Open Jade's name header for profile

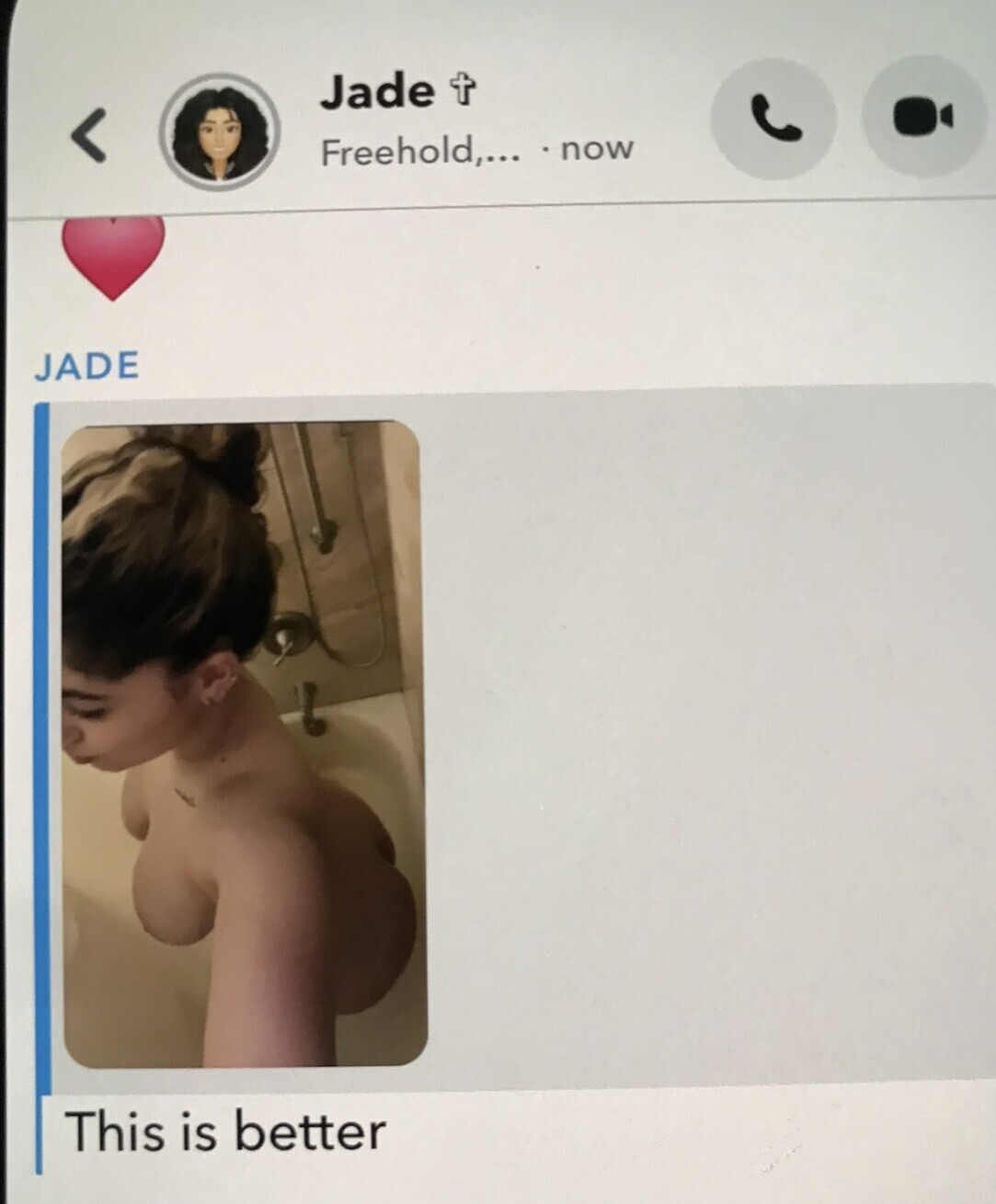397,92
